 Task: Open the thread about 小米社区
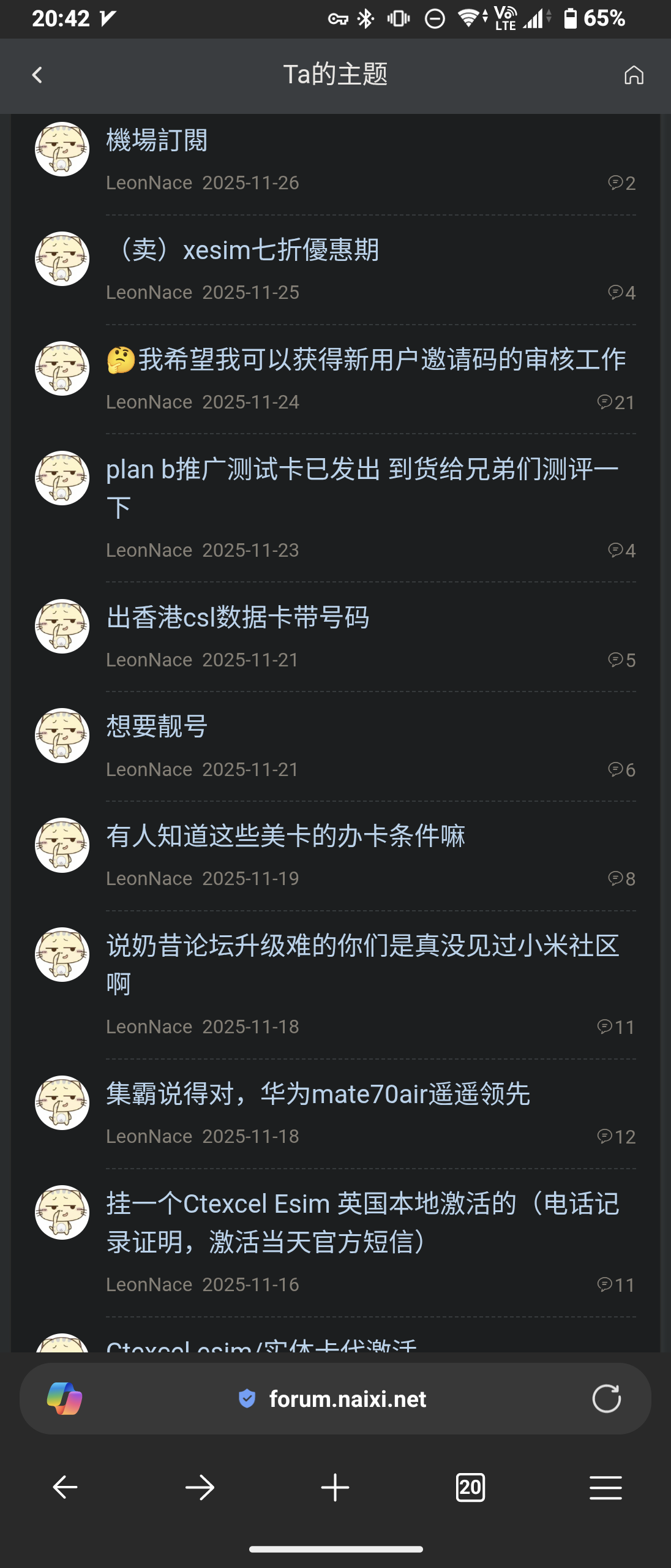(361, 946)
